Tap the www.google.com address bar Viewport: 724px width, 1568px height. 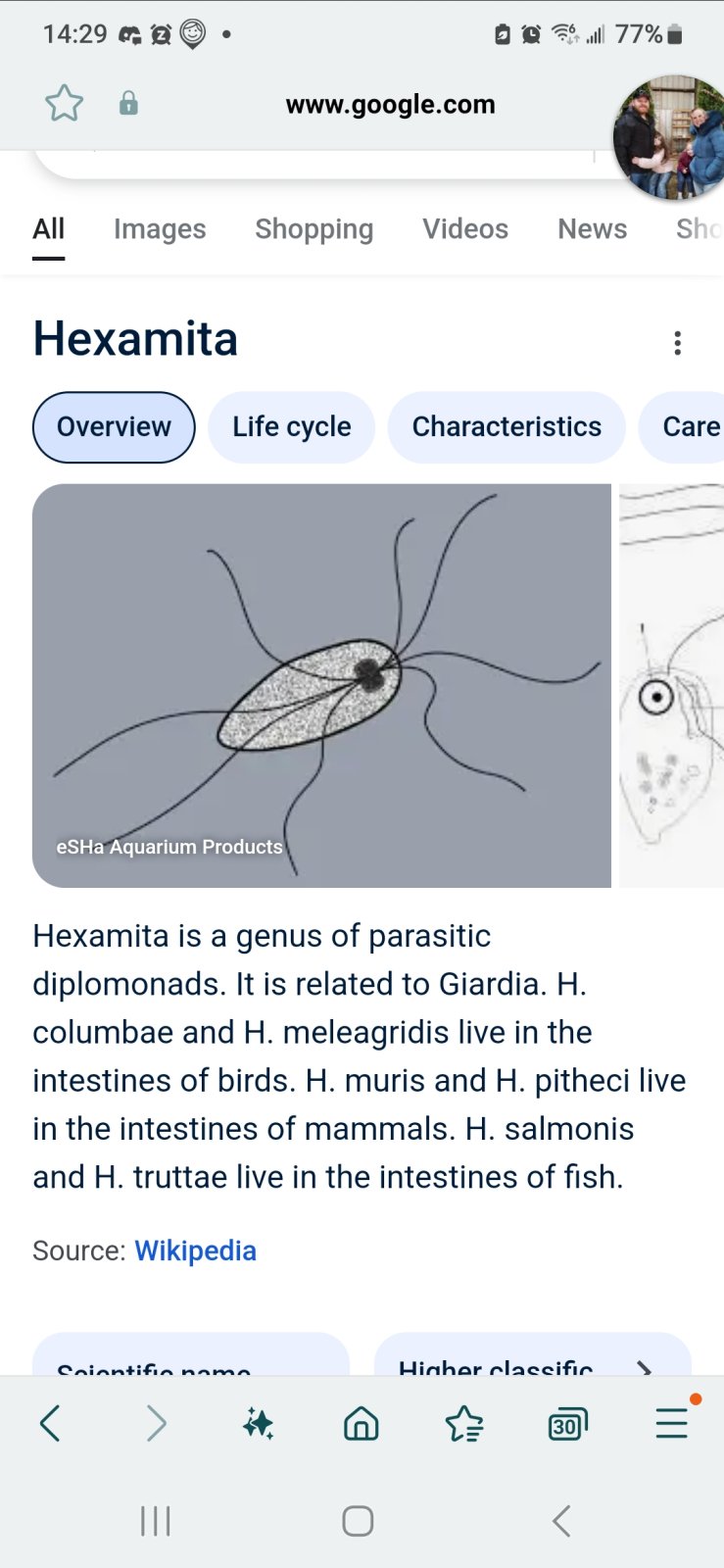tap(390, 105)
